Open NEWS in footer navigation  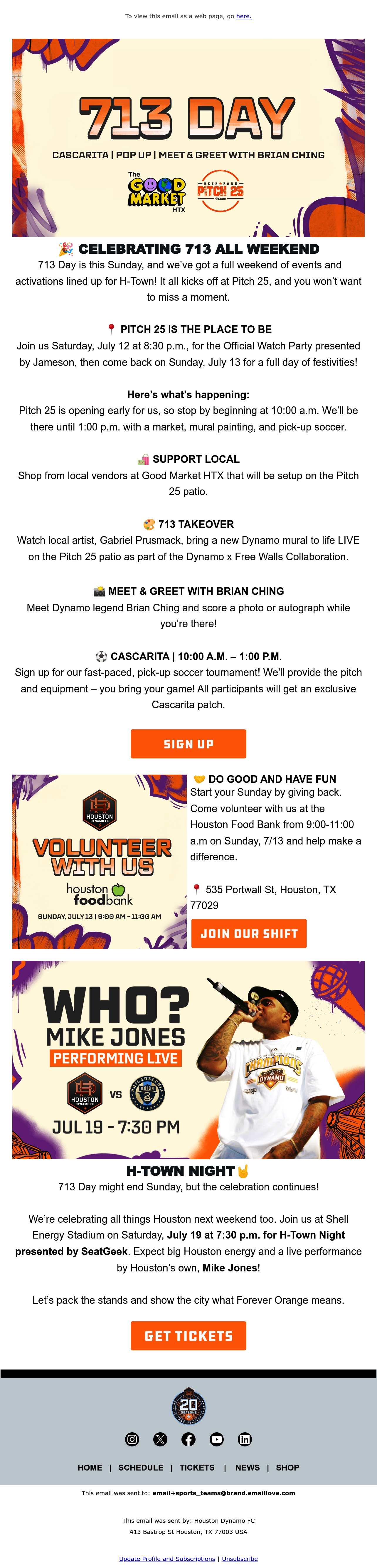coord(247,1468)
